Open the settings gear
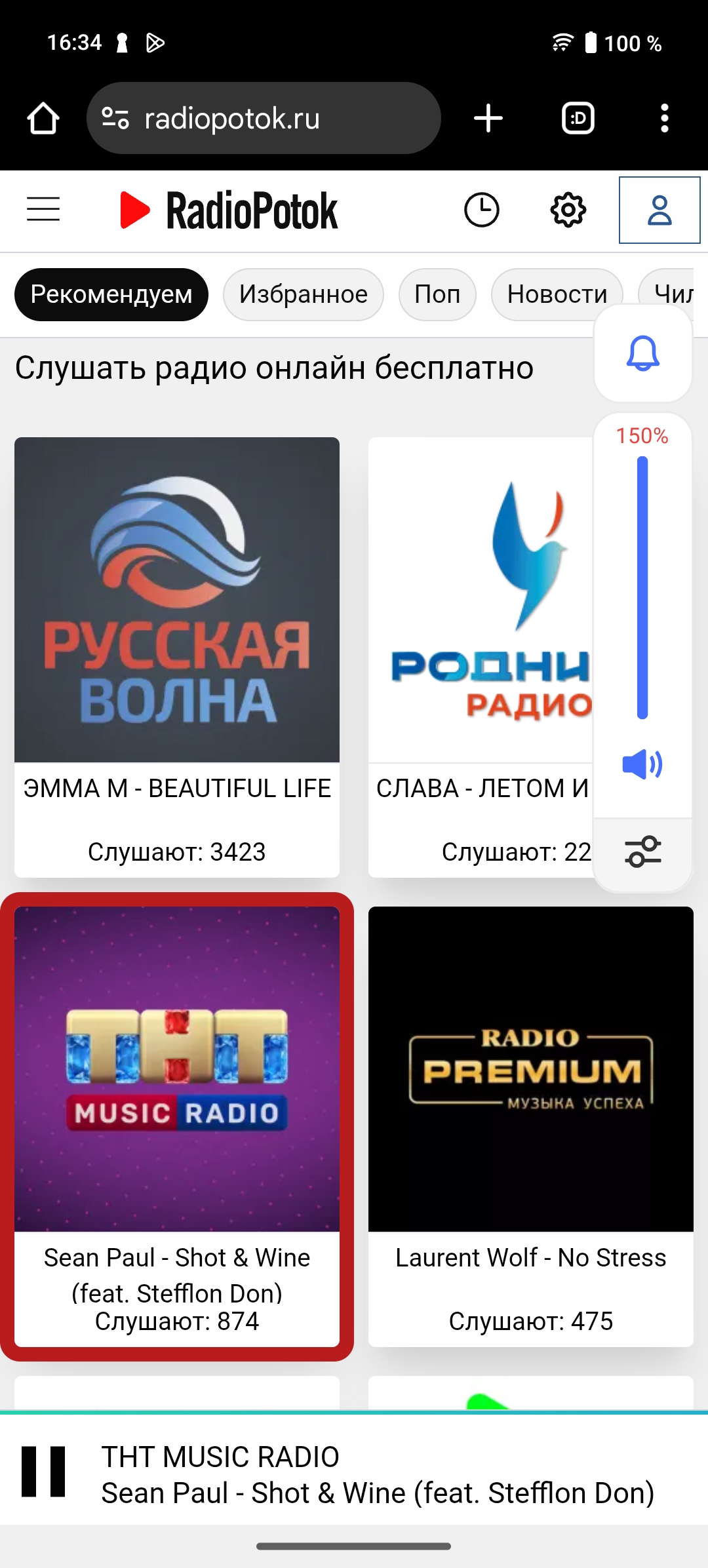Viewport: 708px width, 1568px height. [x=568, y=210]
